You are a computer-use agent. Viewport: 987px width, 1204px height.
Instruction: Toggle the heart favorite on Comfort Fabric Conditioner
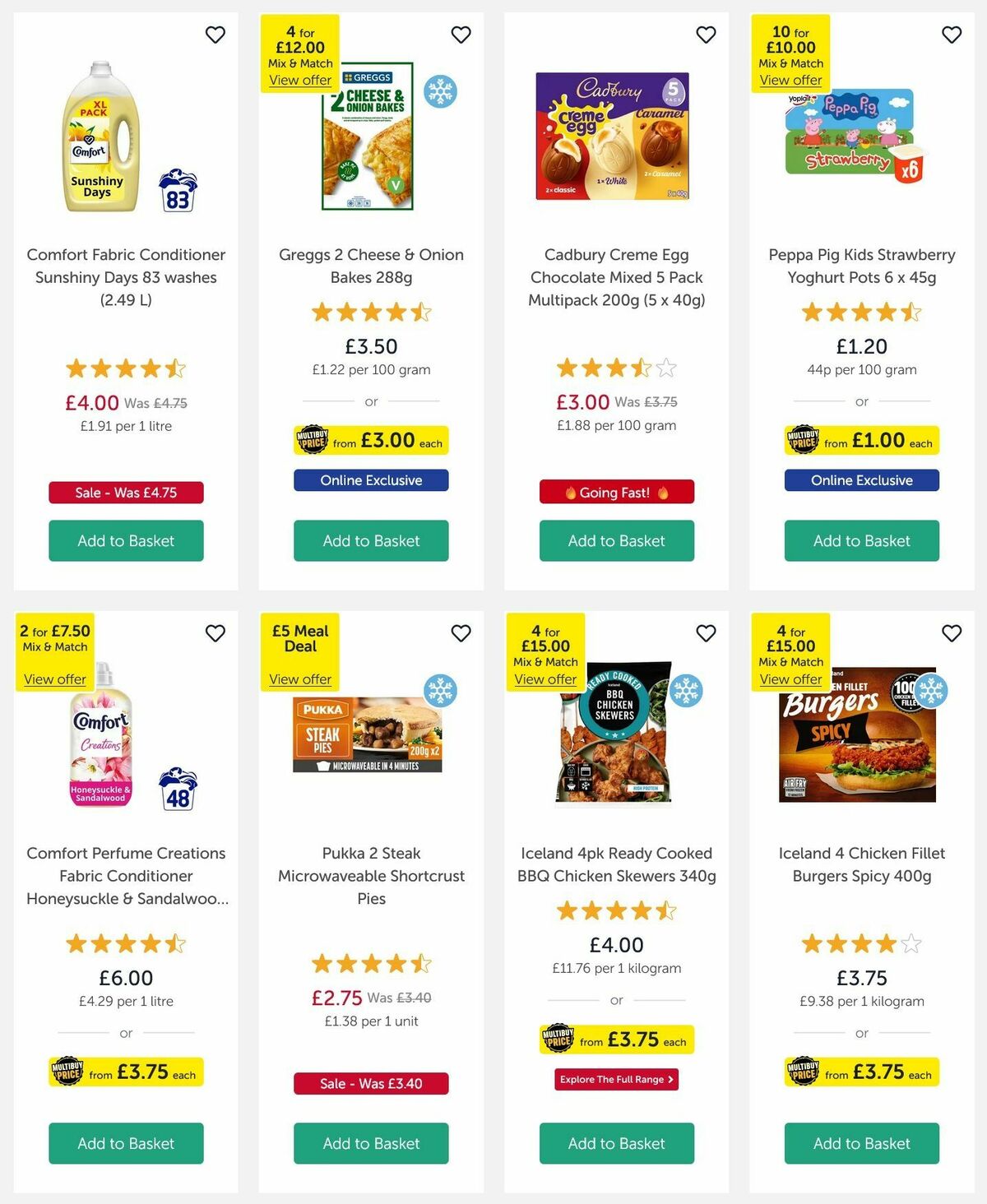(215, 35)
